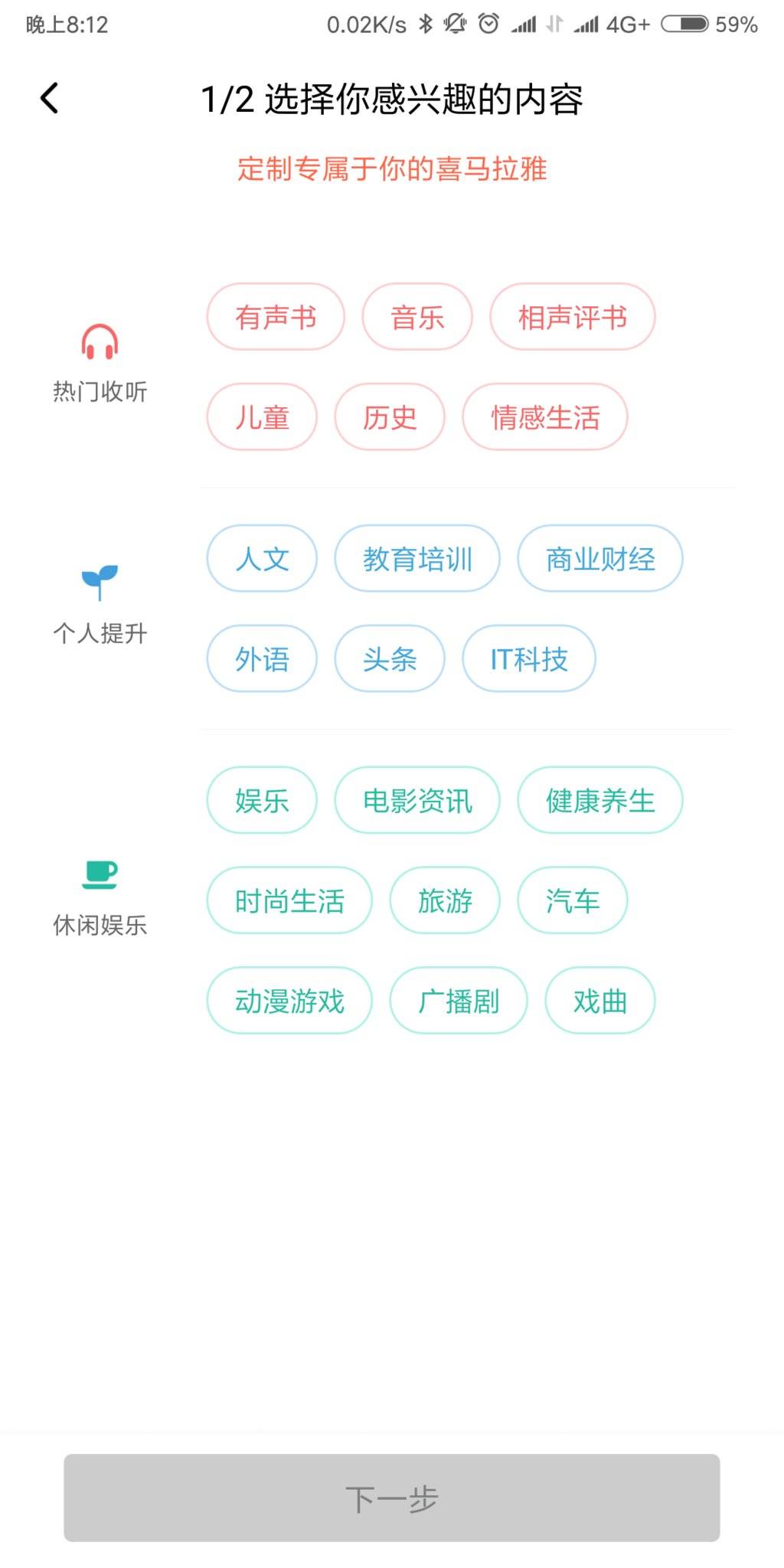
Task: Tap the 历史 chip
Action: pyautogui.click(x=390, y=417)
